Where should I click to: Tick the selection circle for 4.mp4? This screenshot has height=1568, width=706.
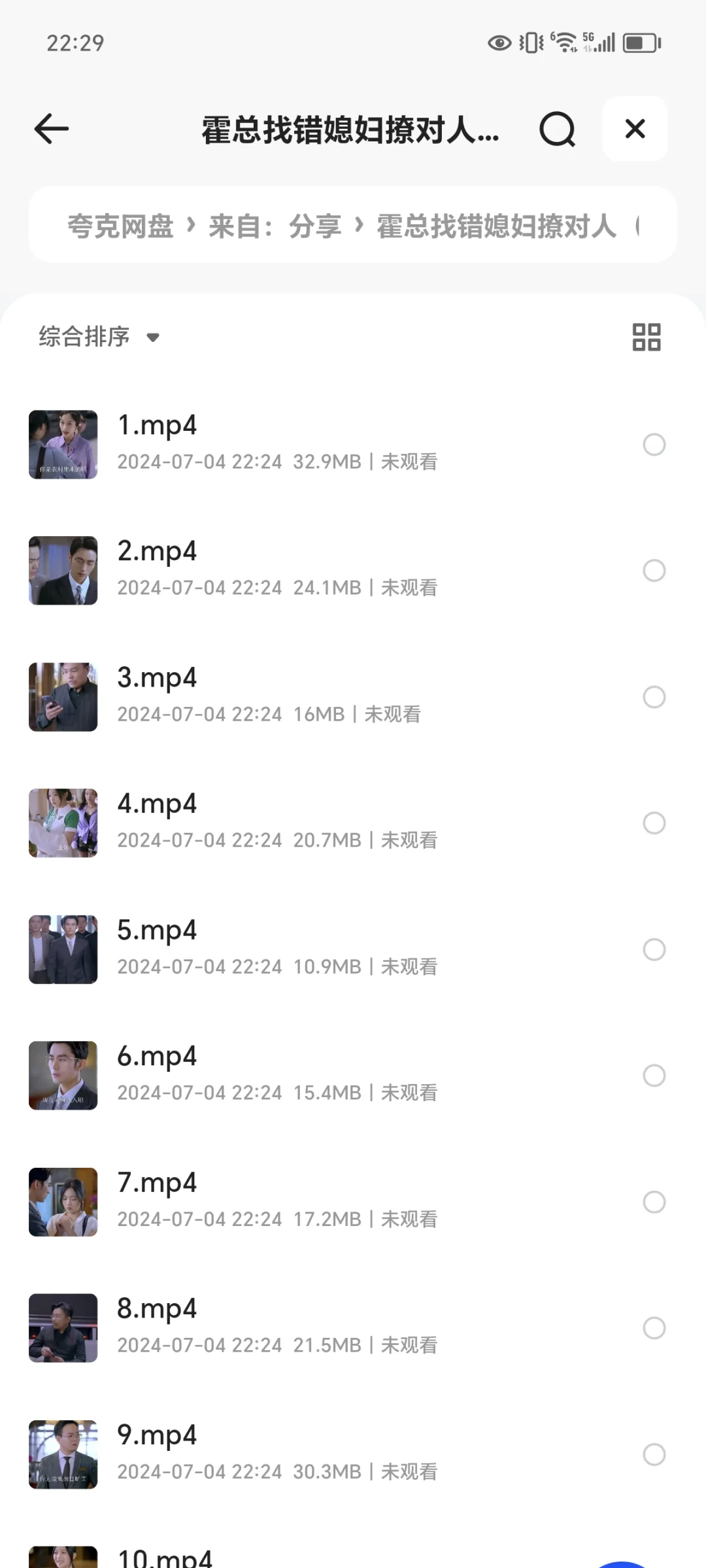point(654,823)
